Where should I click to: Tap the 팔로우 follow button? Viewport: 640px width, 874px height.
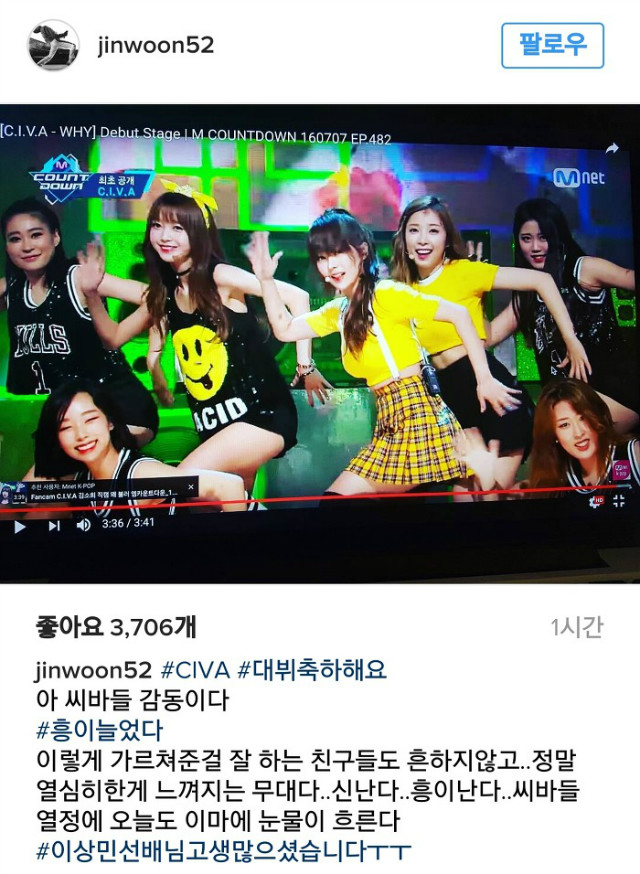pos(552,45)
